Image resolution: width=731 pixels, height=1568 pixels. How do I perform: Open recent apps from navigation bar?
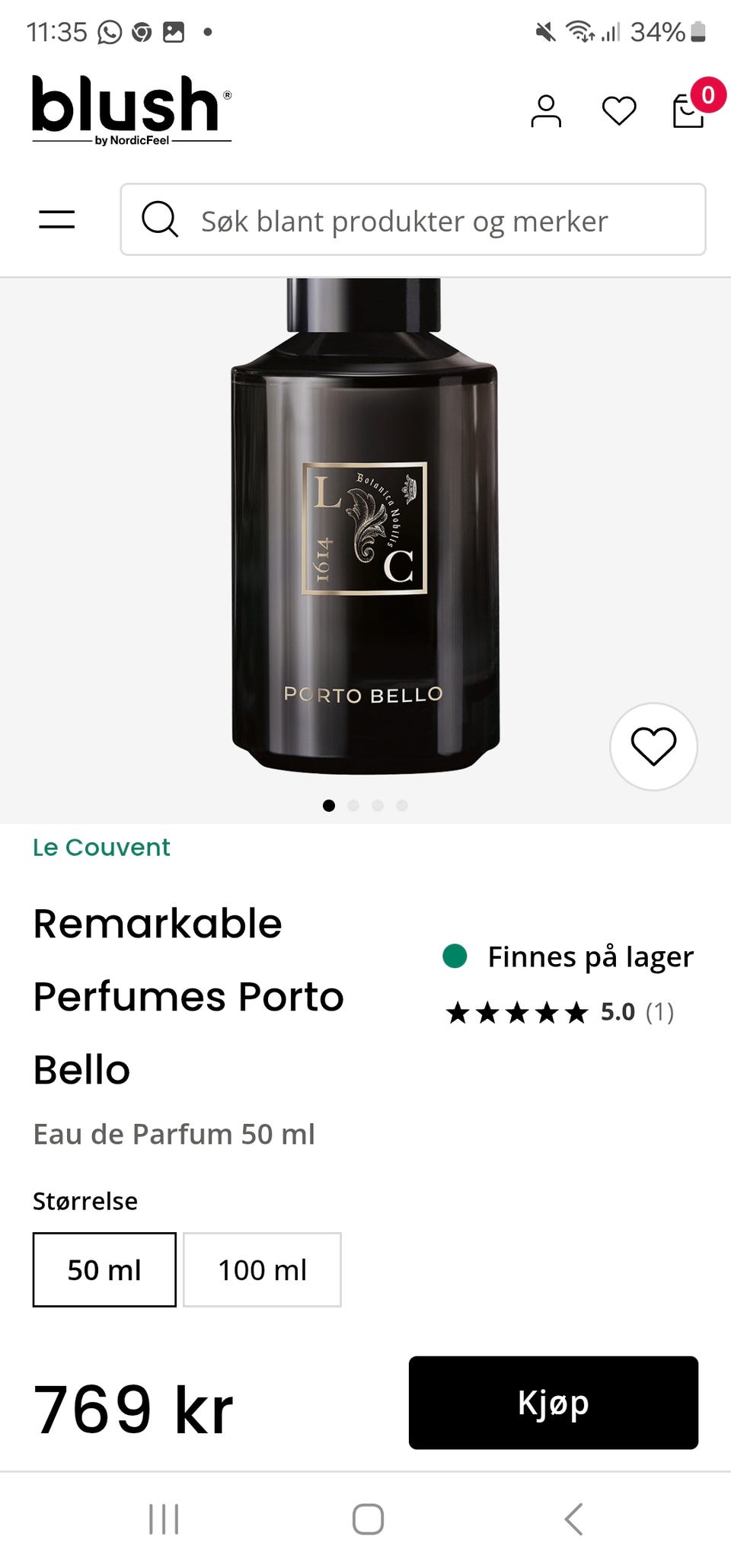pyautogui.click(x=164, y=1519)
